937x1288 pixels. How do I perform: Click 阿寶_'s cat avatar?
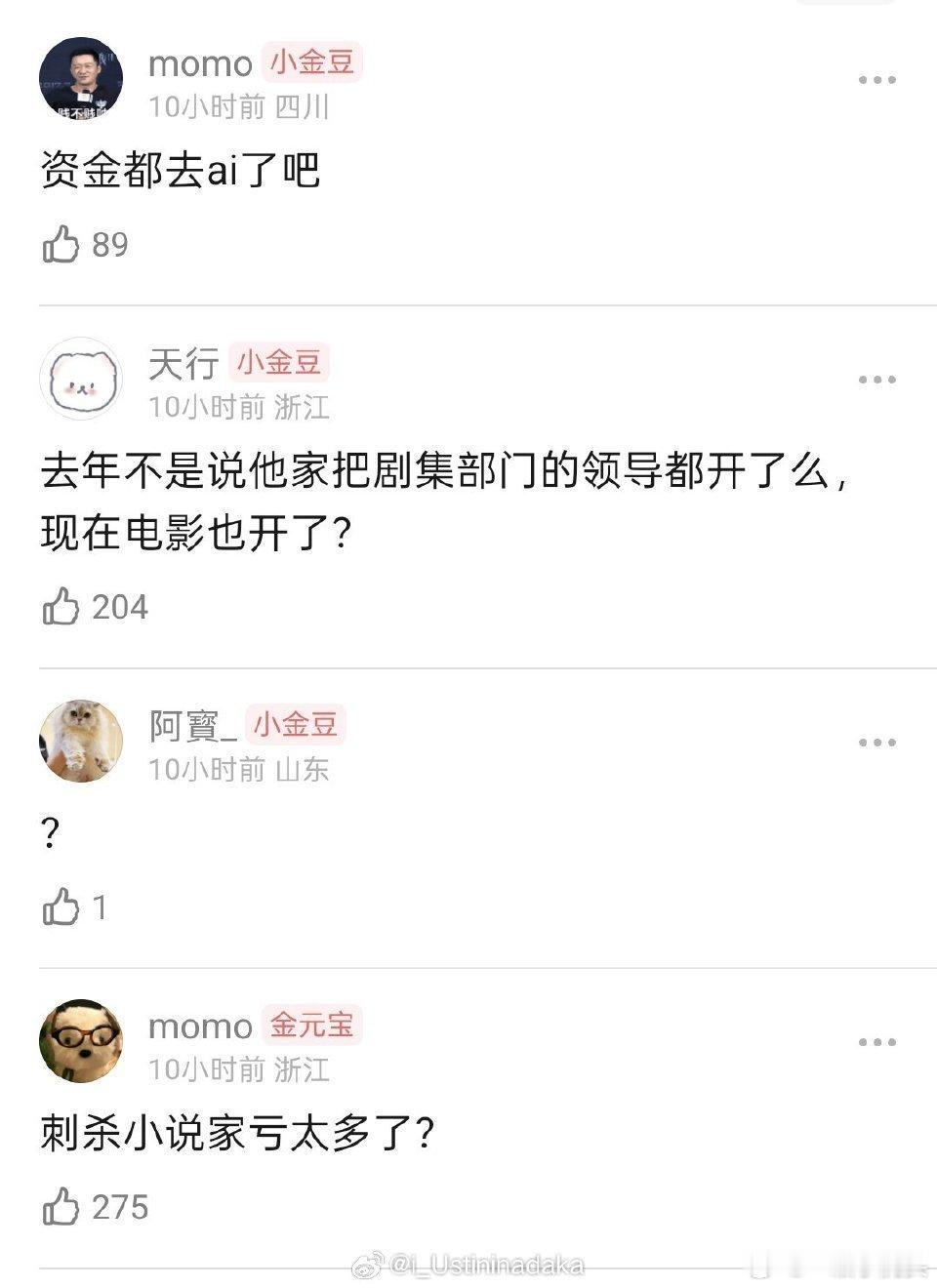(81, 742)
